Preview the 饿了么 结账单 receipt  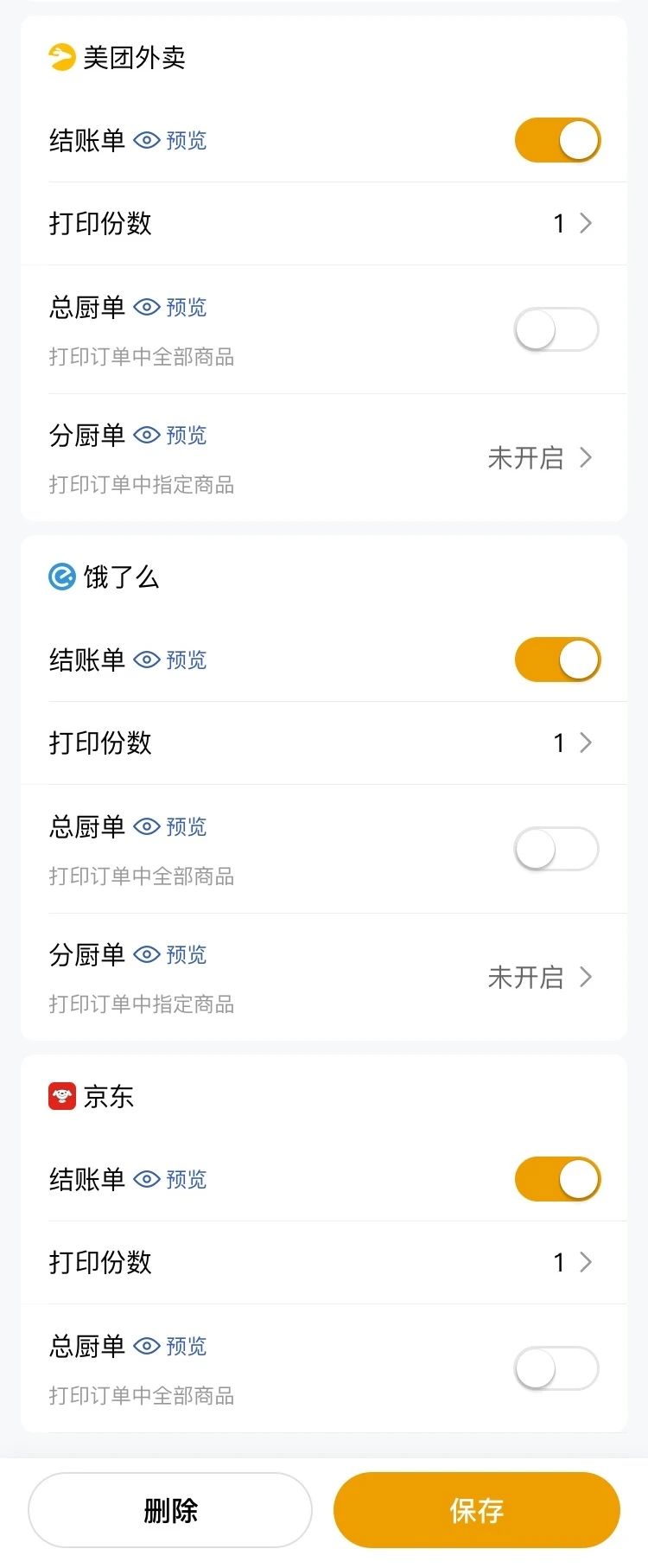(x=171, y=660)
